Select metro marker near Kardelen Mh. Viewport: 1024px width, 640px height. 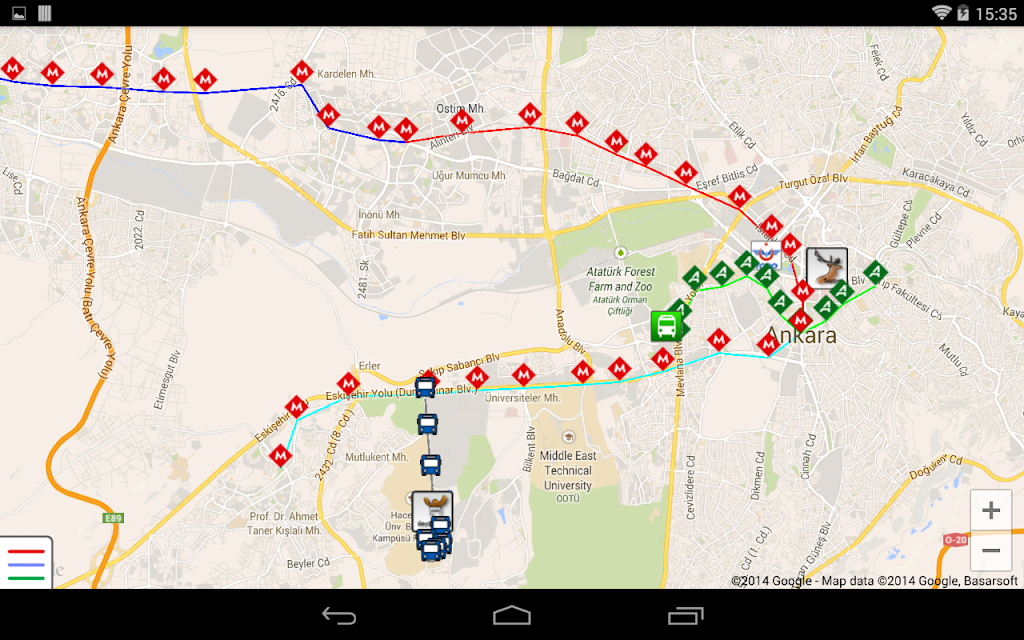tap(302, 72)
